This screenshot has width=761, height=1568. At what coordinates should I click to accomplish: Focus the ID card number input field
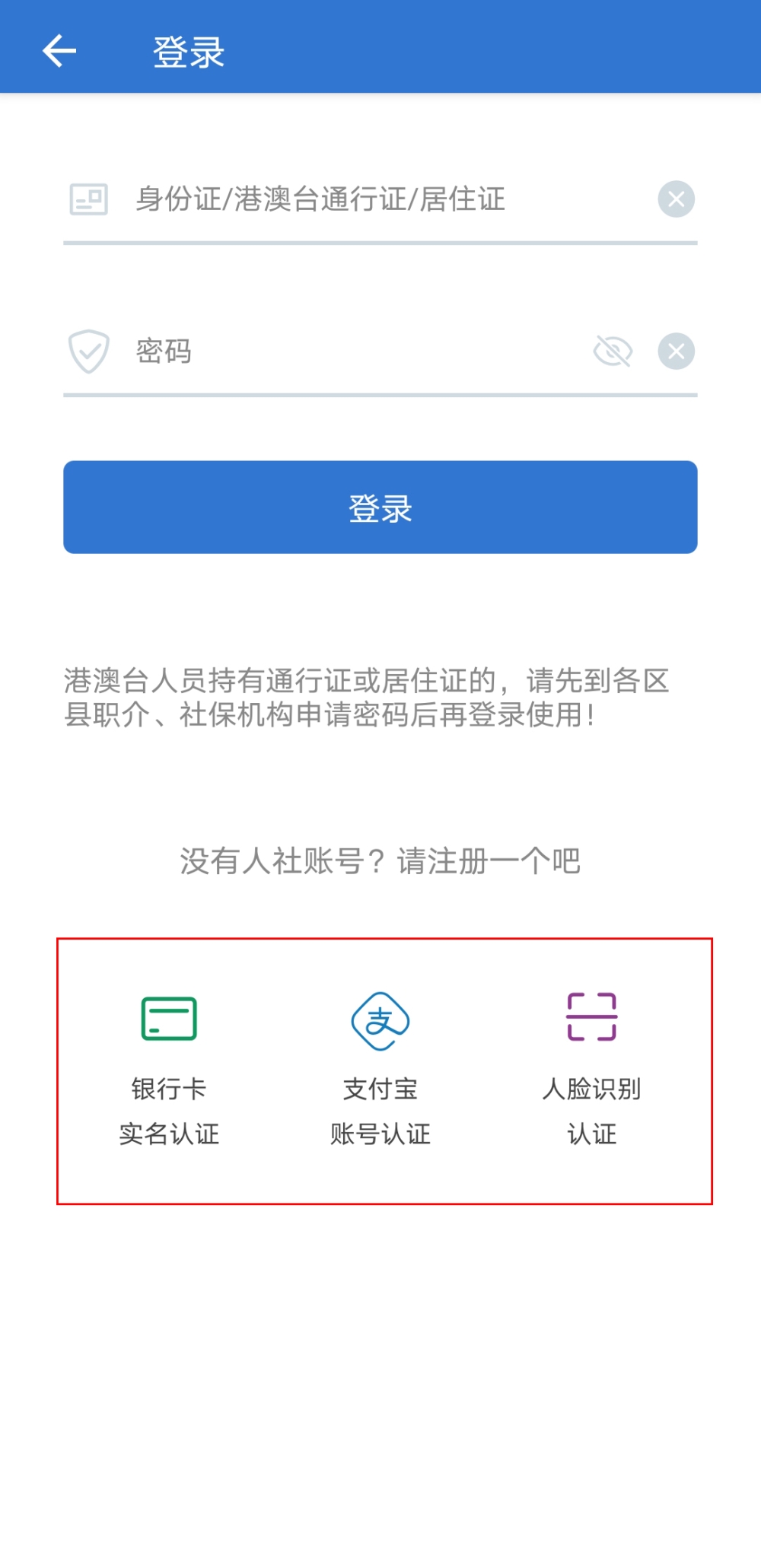(x=388, y=199)
